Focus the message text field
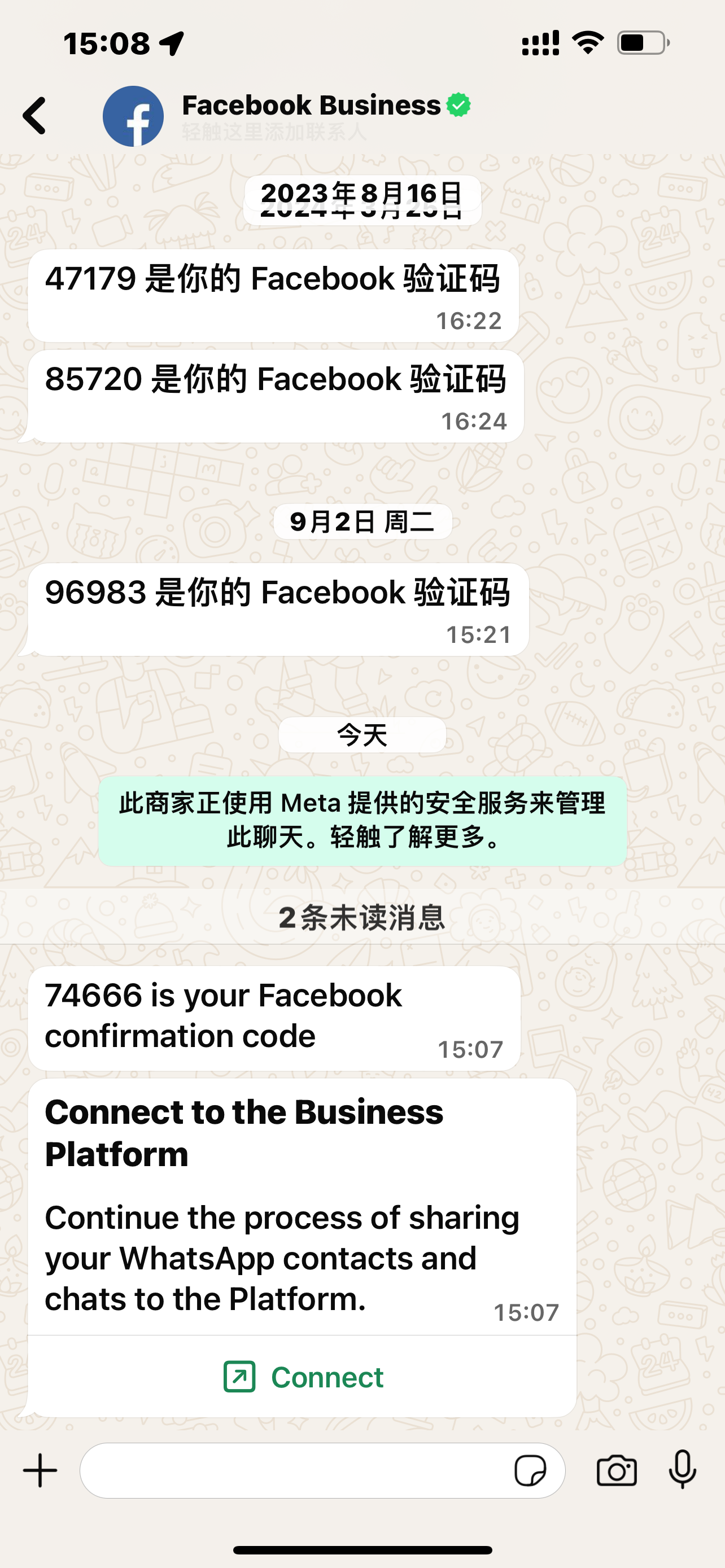The width and height of the screenshot is (725, 1568). tap(292, 1470)
